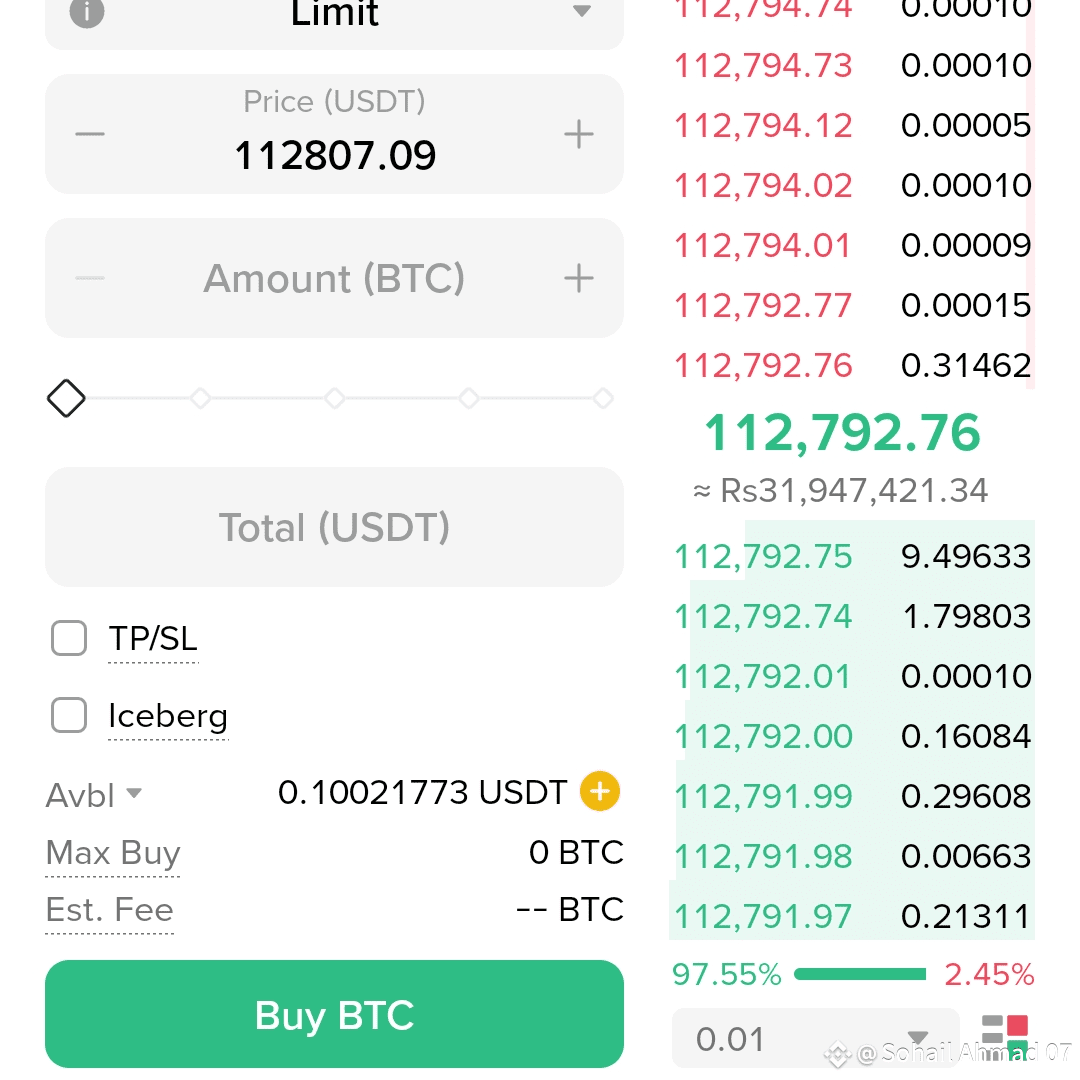Increase the Price (USDT) value
Viewport: 1080px width, 1080px height.
(579, 134)
